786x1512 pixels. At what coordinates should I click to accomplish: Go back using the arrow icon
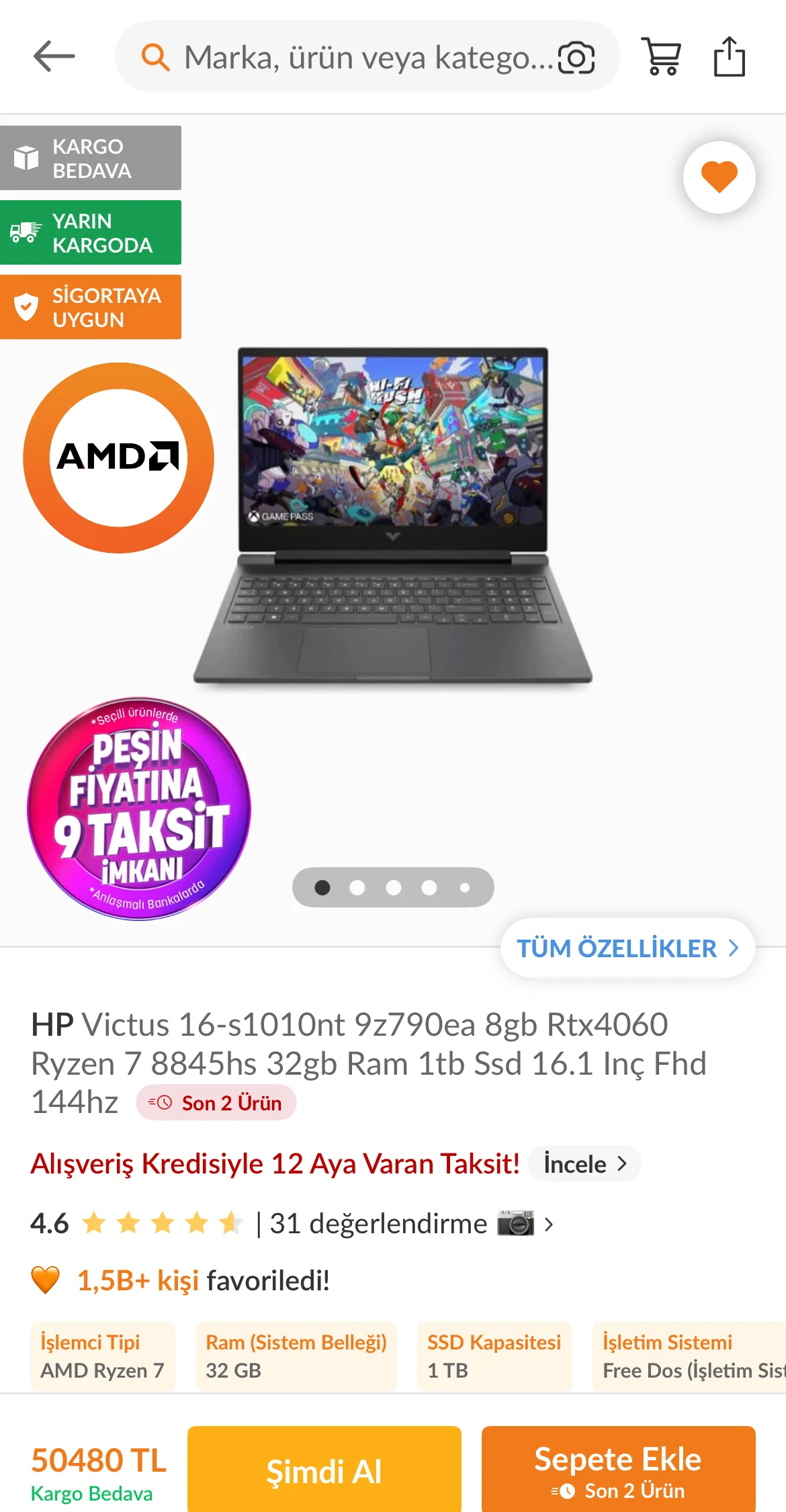54,56
